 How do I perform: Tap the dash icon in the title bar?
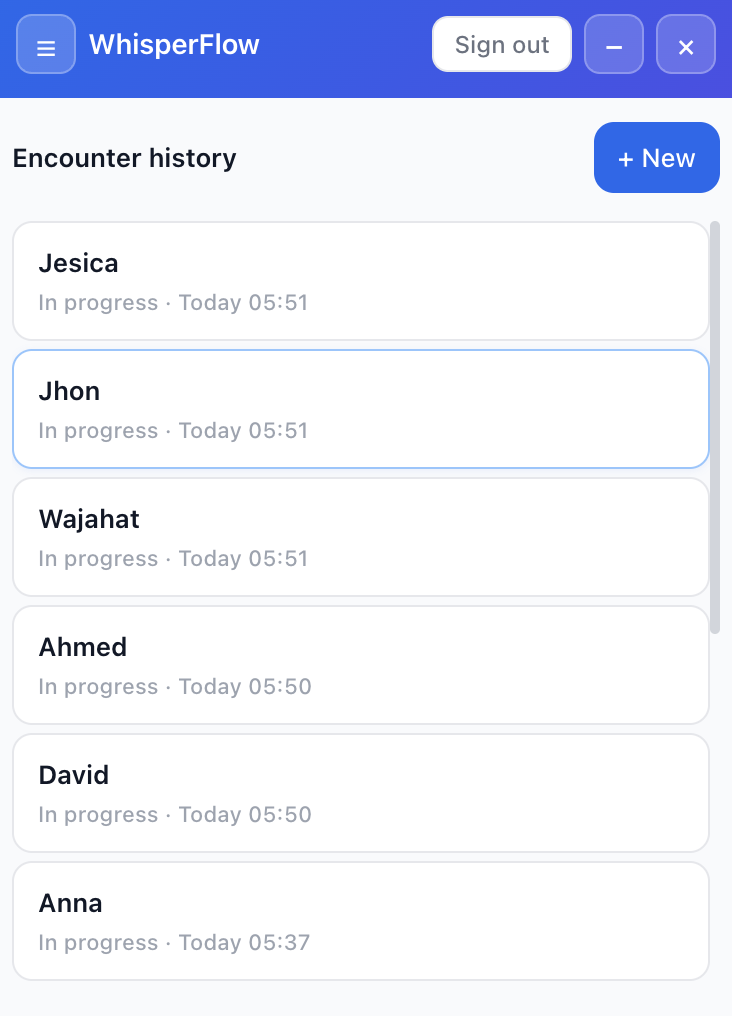(613, 44)
